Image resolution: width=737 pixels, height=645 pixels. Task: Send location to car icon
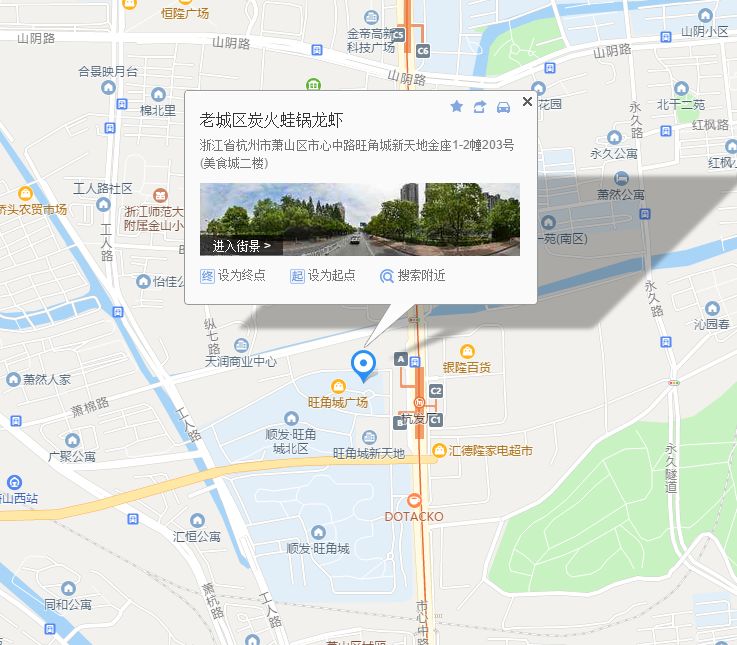click(x=503, y=106)
